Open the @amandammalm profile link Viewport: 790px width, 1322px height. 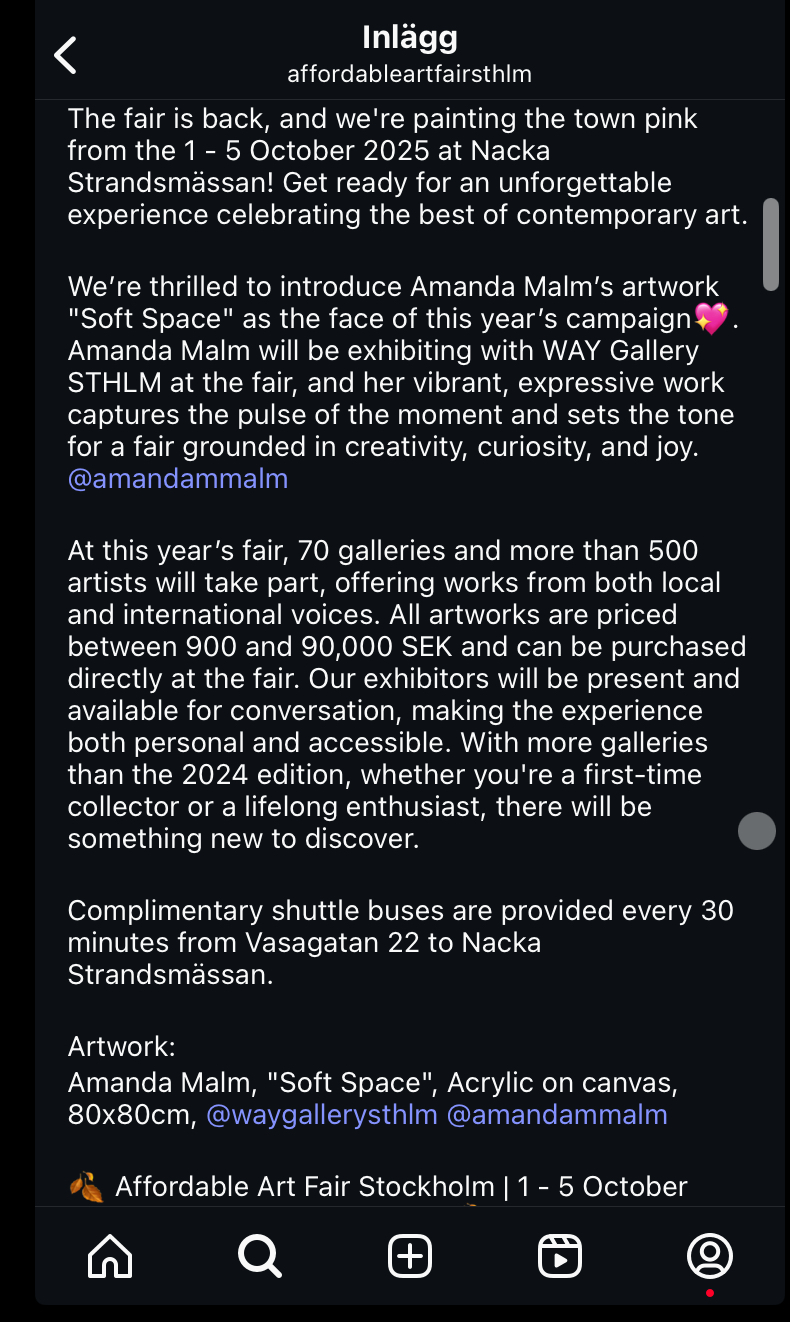[x=176, y=479]
